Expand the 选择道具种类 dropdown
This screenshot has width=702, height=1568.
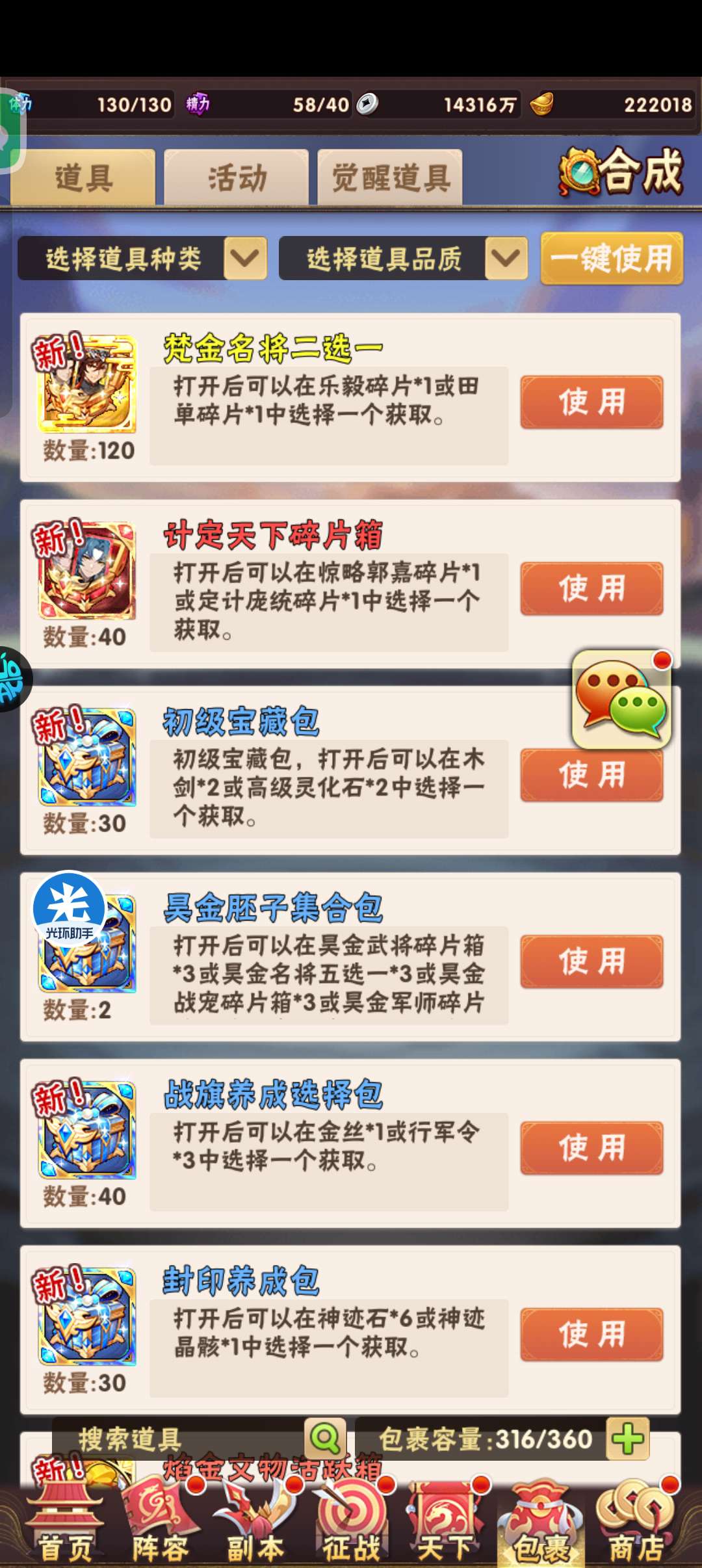(142, 258)
